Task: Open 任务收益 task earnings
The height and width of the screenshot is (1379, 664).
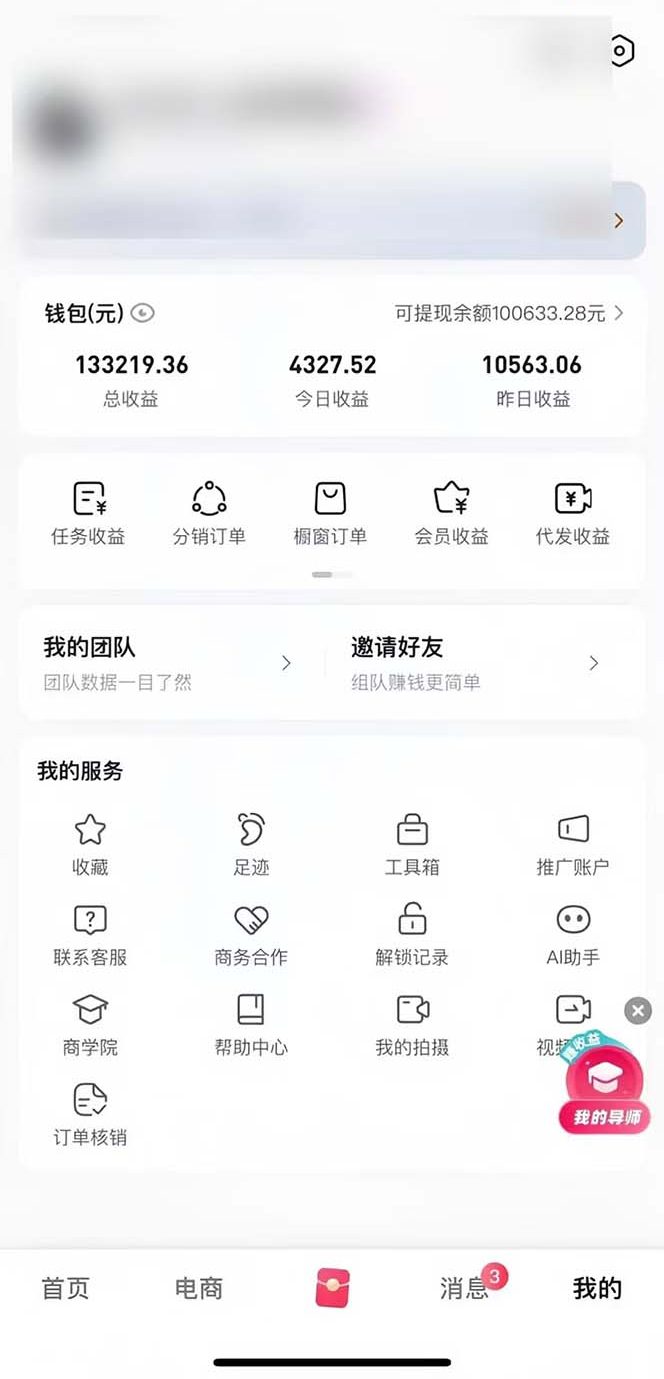Action: [88, 514]
